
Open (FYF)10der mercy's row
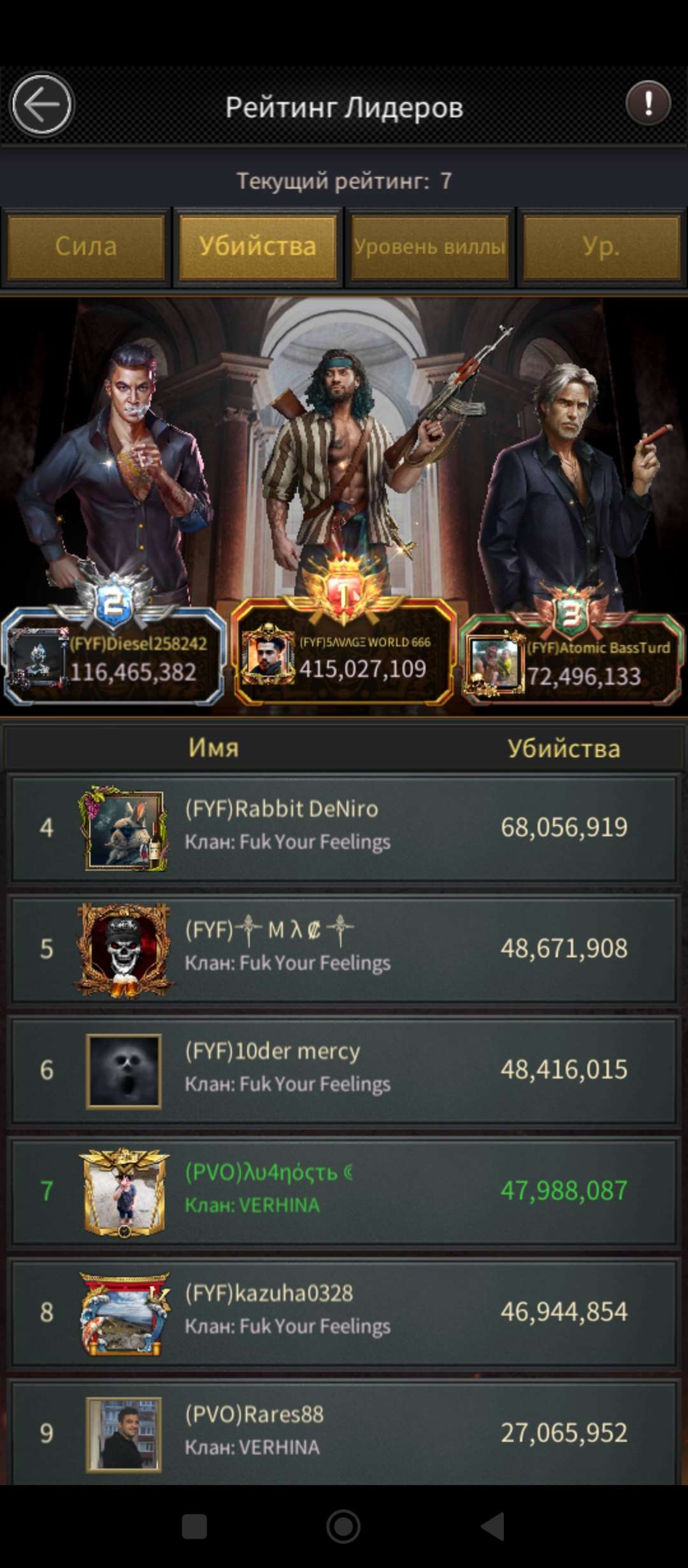344,1070
